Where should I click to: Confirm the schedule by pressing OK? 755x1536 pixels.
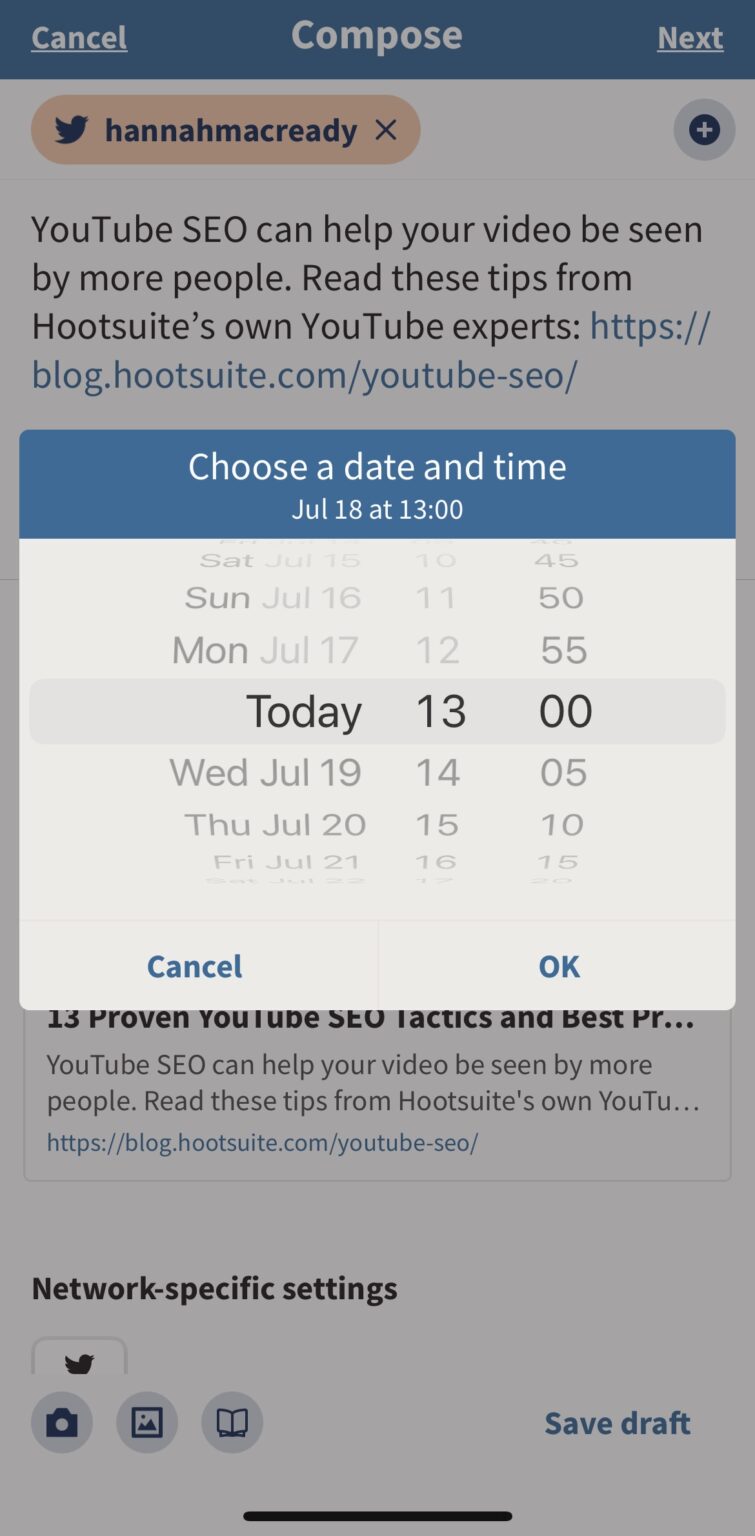pos(558,966)
